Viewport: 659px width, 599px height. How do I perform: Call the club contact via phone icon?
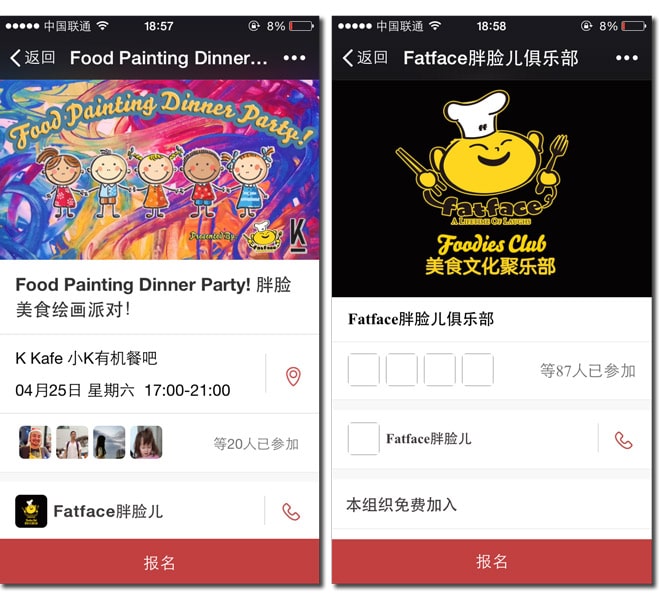point(624,439)
